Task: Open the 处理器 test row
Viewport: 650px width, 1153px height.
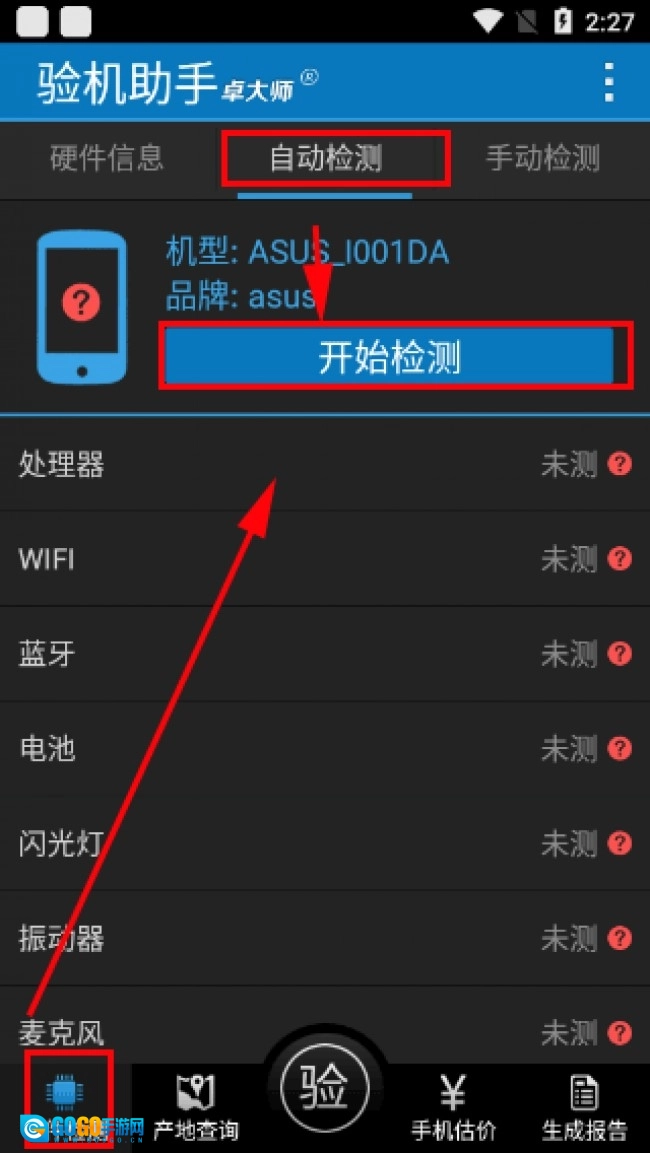Action: click(x=325, y=465)
